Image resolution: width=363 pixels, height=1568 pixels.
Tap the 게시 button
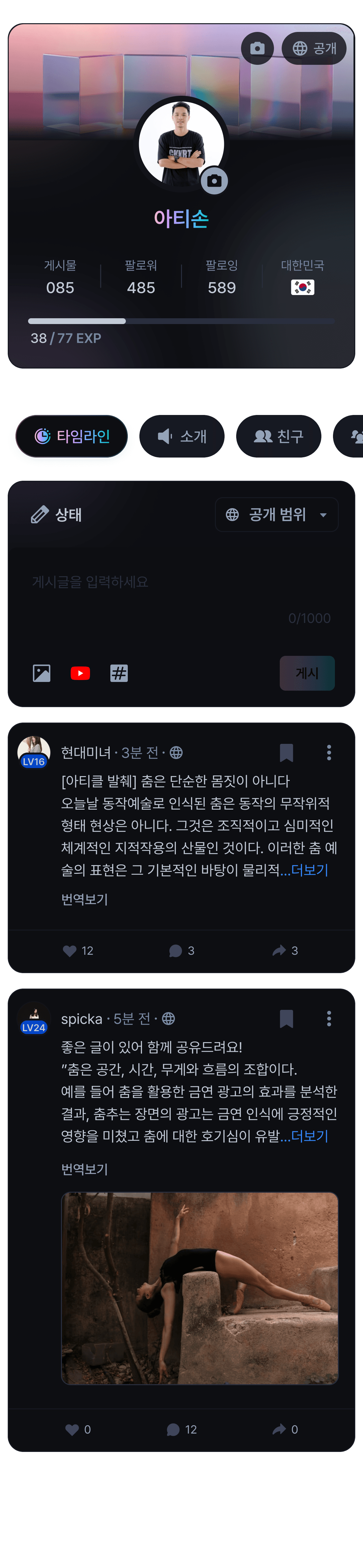[x=307, y=673]
